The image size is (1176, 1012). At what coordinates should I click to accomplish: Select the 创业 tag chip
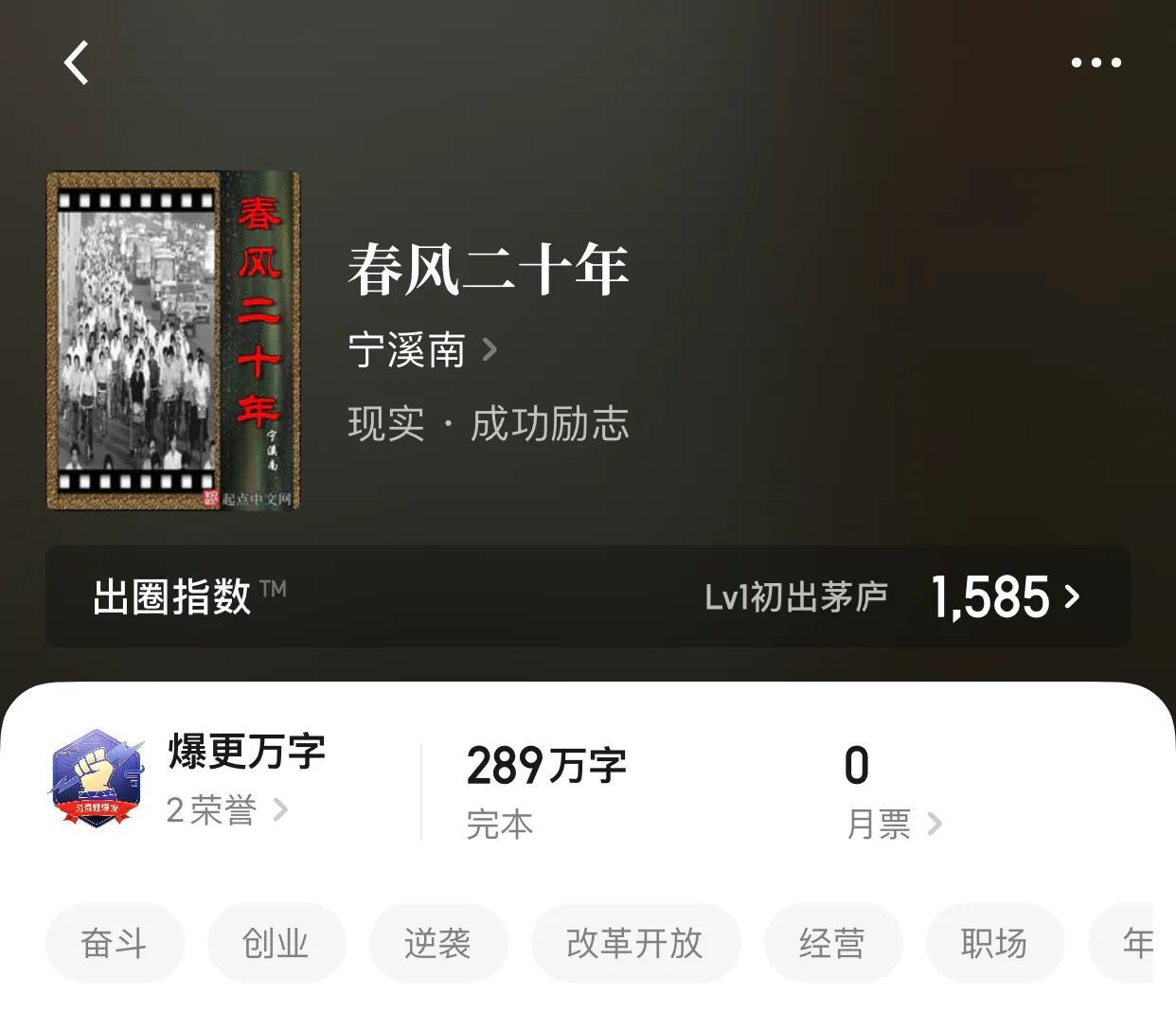pyautogui.click(x=276, y=943)
